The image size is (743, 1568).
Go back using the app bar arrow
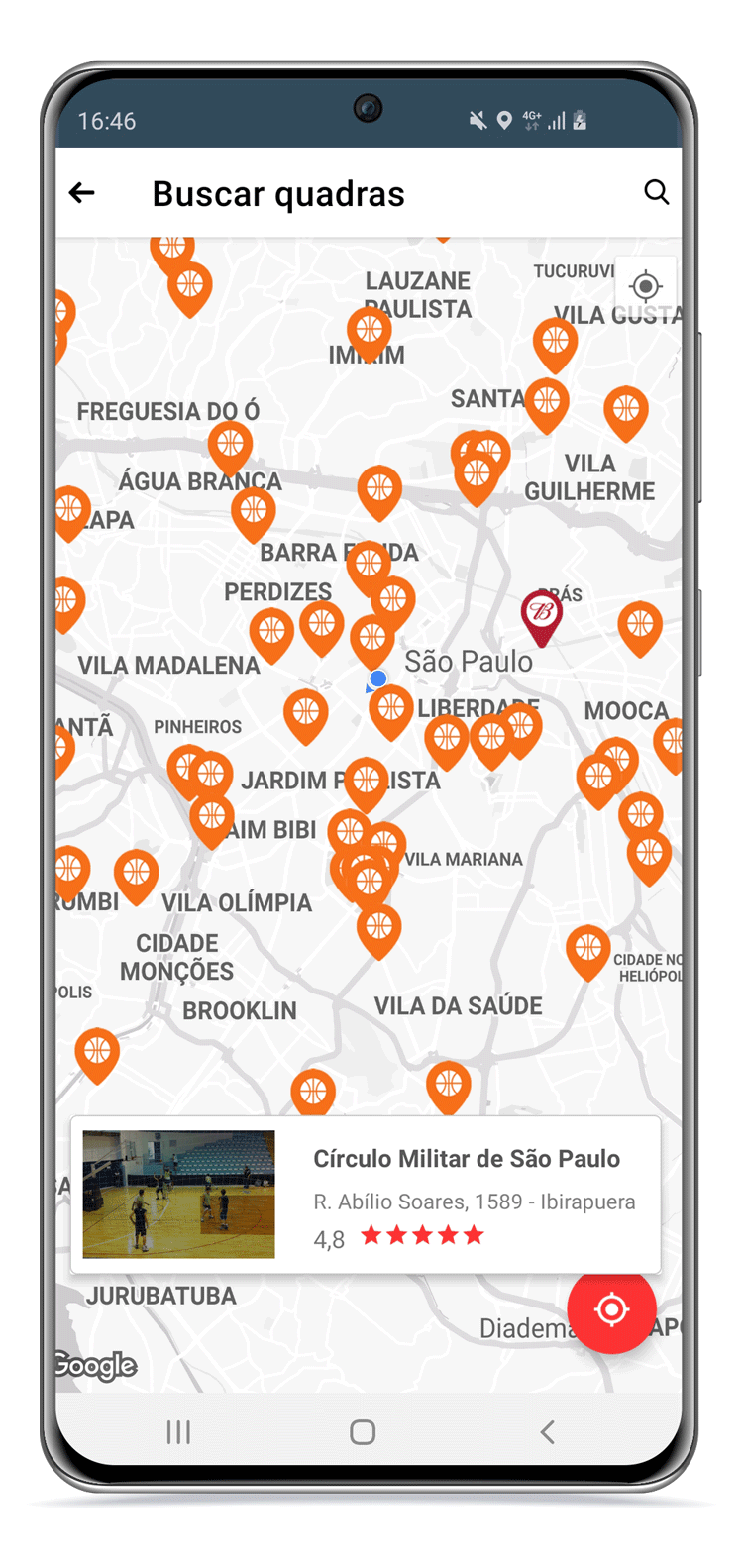pos(82,193)
